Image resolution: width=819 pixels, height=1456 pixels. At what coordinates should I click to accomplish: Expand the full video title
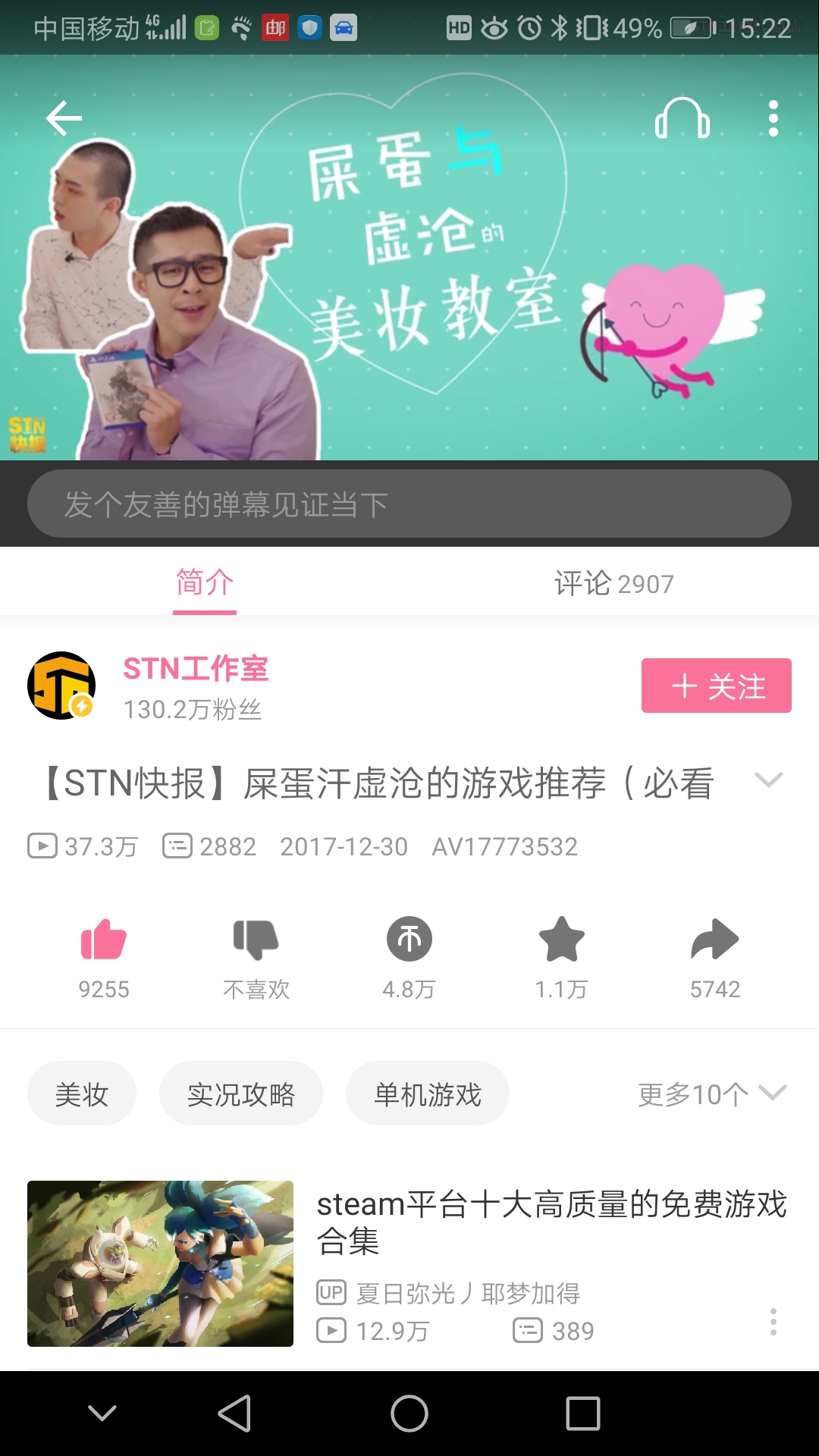click(770, 779)
